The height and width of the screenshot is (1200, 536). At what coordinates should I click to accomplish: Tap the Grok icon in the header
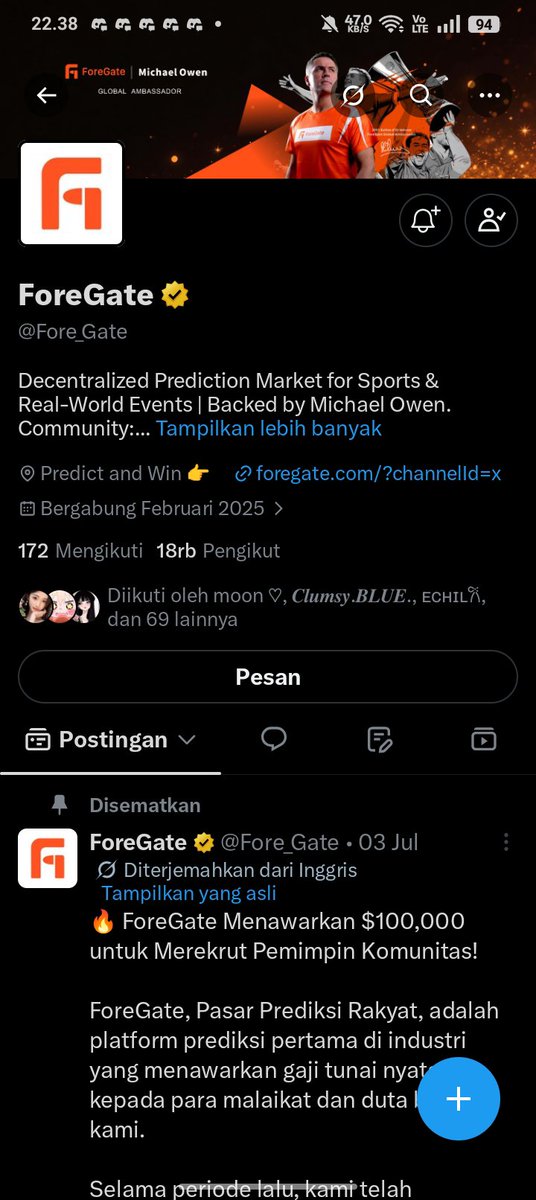(x=353, y=96)
